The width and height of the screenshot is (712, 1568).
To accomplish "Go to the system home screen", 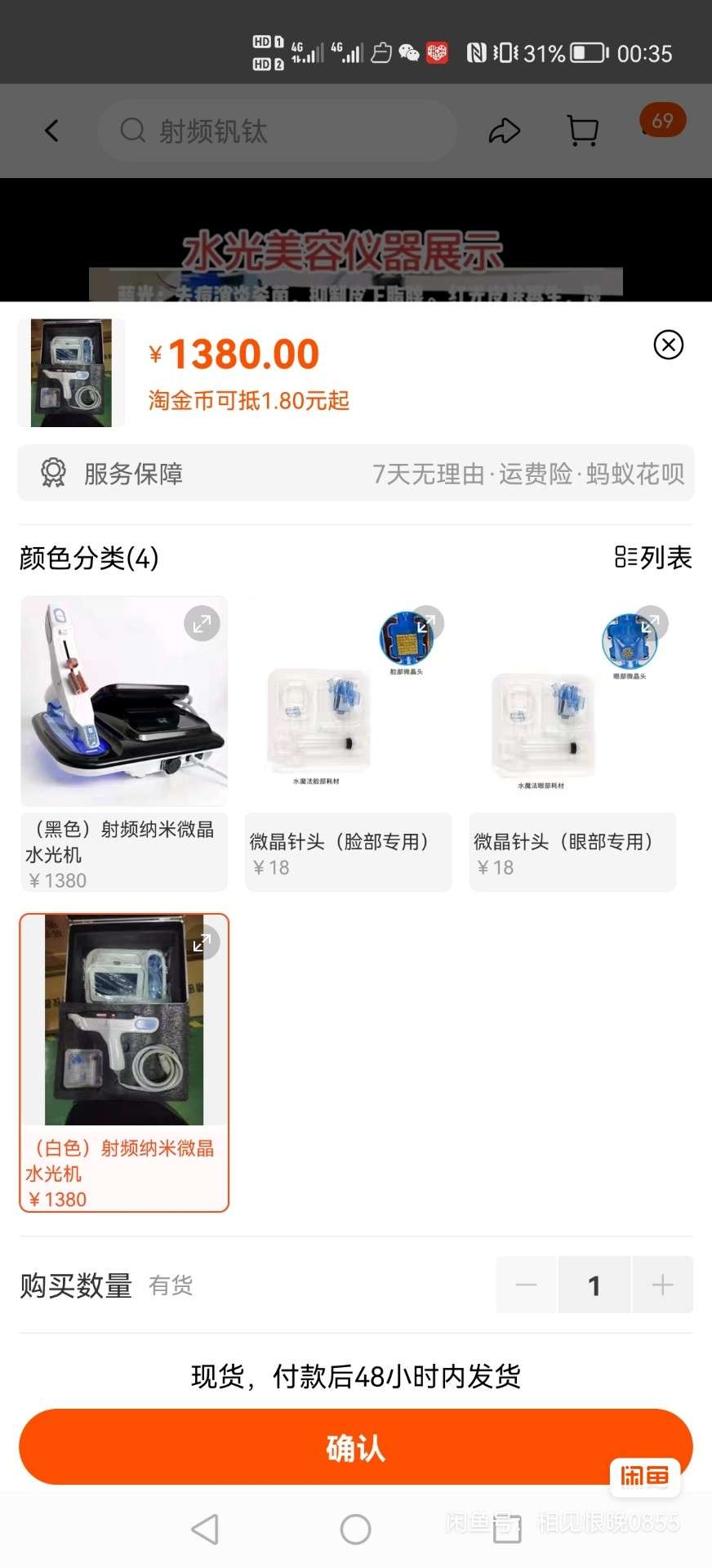I will click(355, 1529).
